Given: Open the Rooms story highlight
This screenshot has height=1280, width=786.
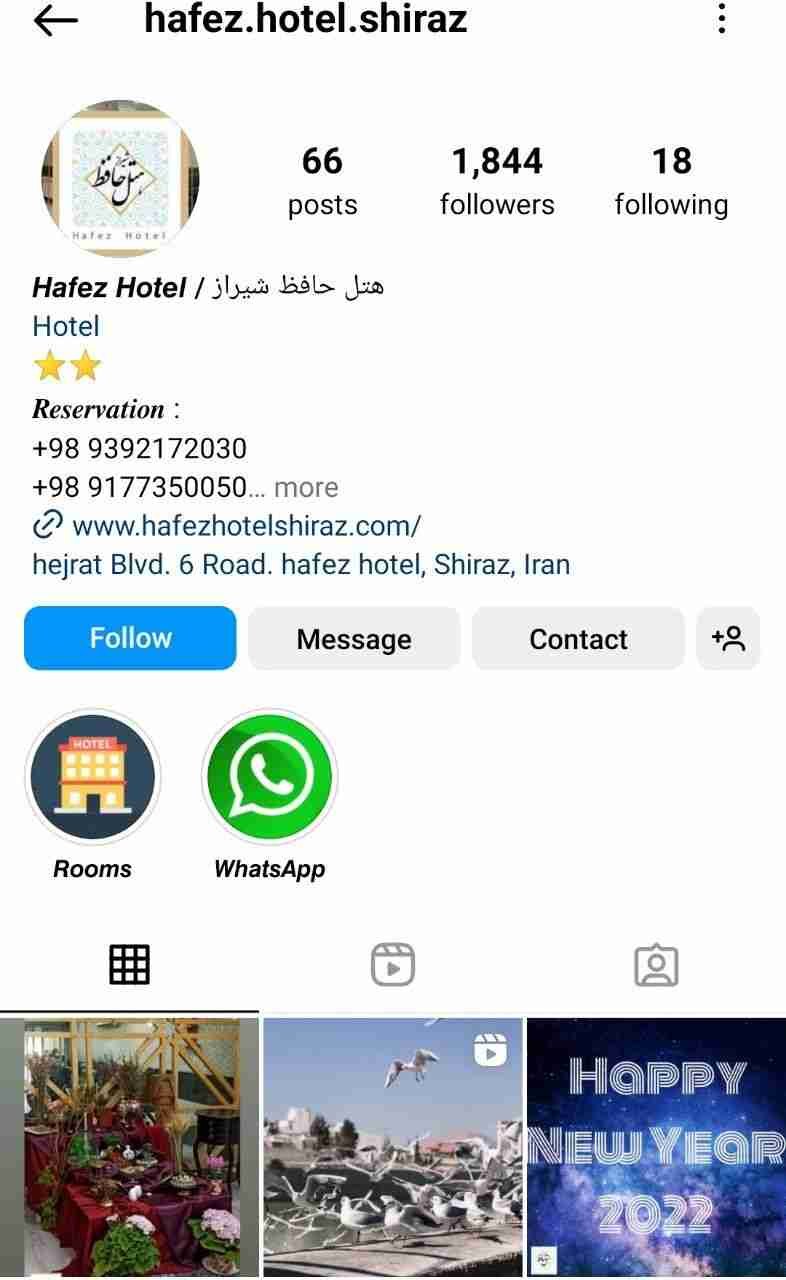Looking at the screenshot, I should (x=93, y=777).
